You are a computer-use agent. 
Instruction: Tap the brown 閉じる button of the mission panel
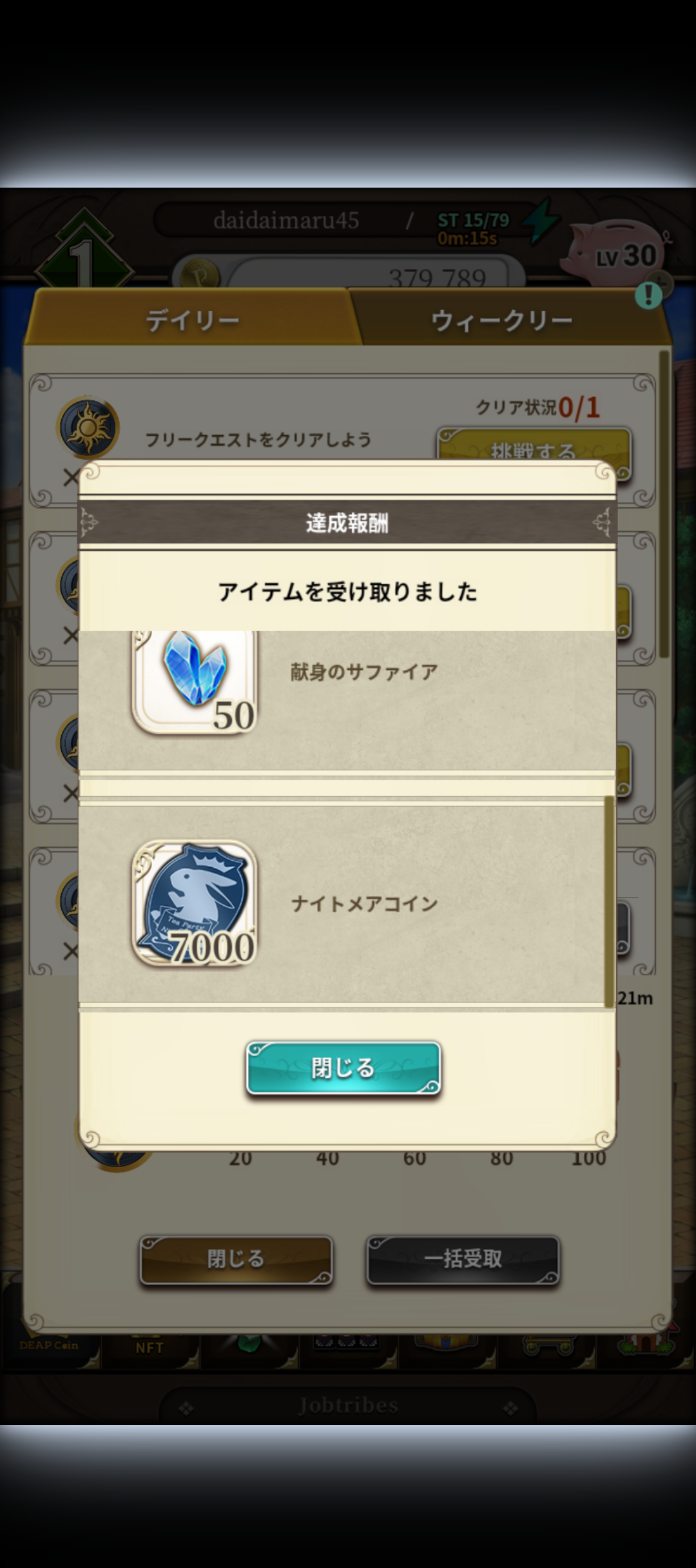(236, 1259)
